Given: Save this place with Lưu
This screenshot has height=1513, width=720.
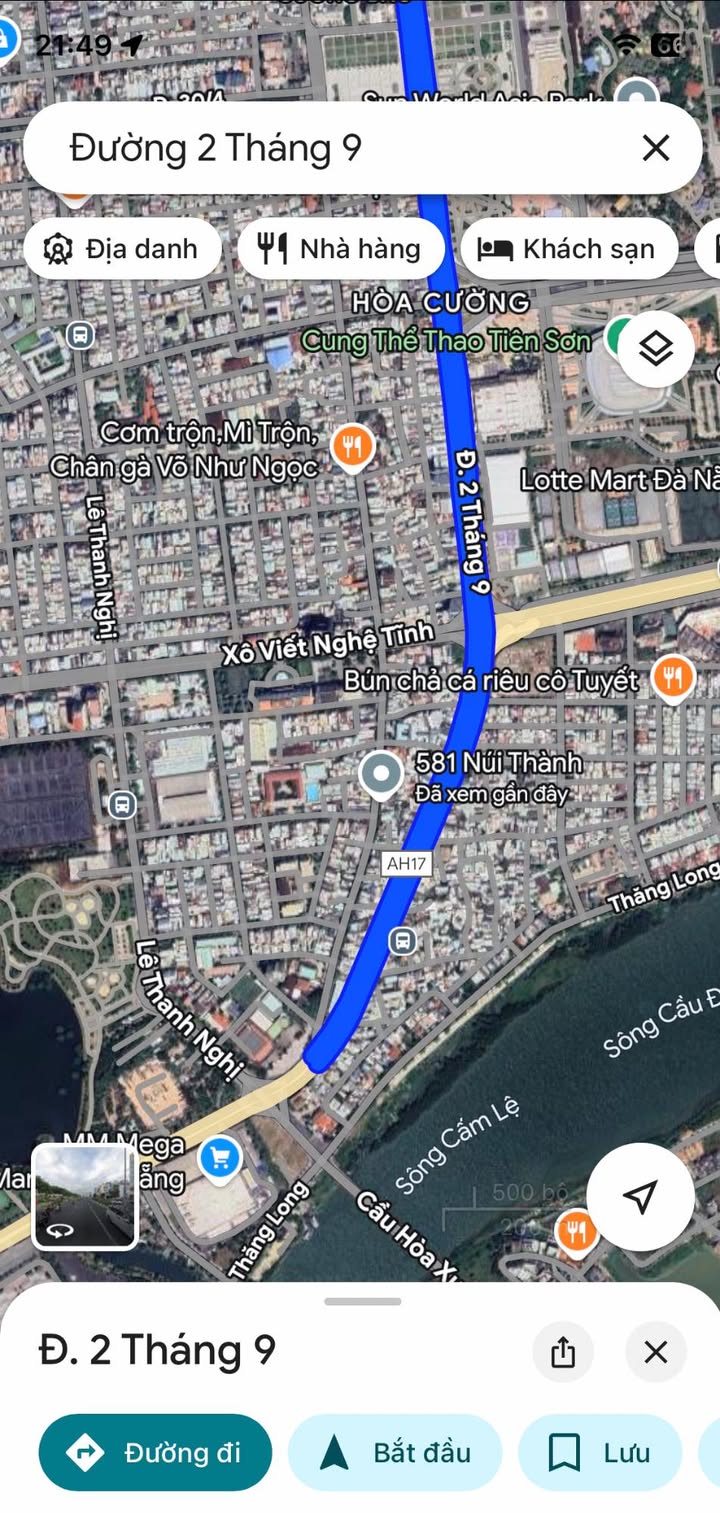Looking at the screenshot, I should (x=600, y=1452).
